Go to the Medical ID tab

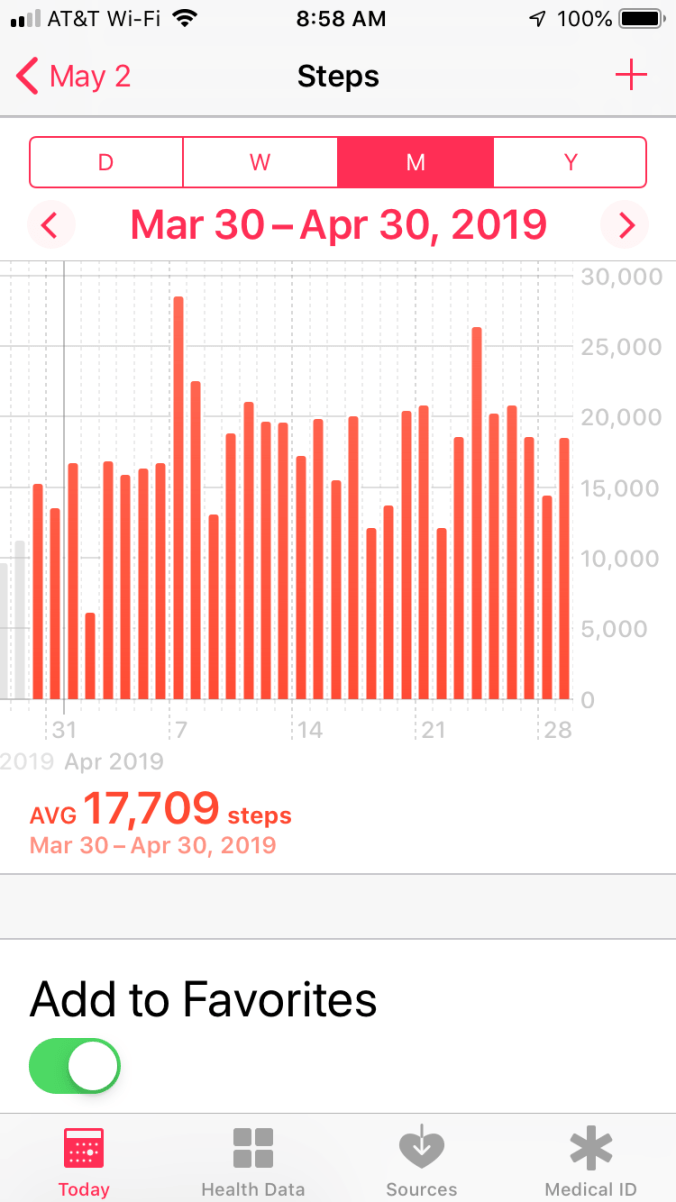pyautogui.click(x=590, y=1161)
